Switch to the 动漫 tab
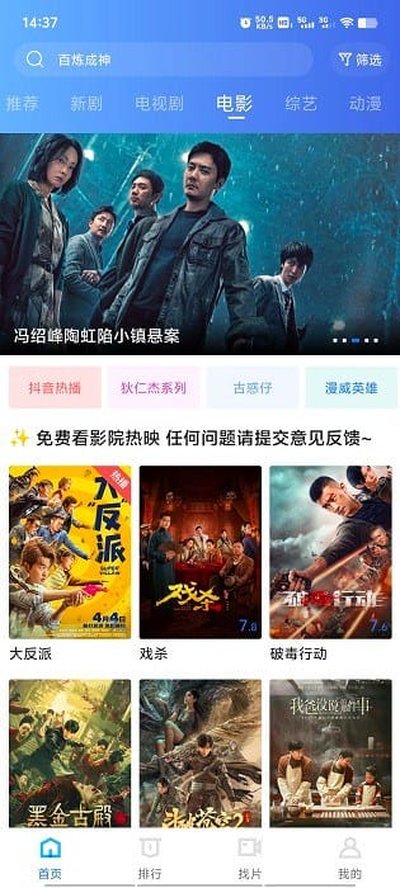400x888 pixels. 365,104
